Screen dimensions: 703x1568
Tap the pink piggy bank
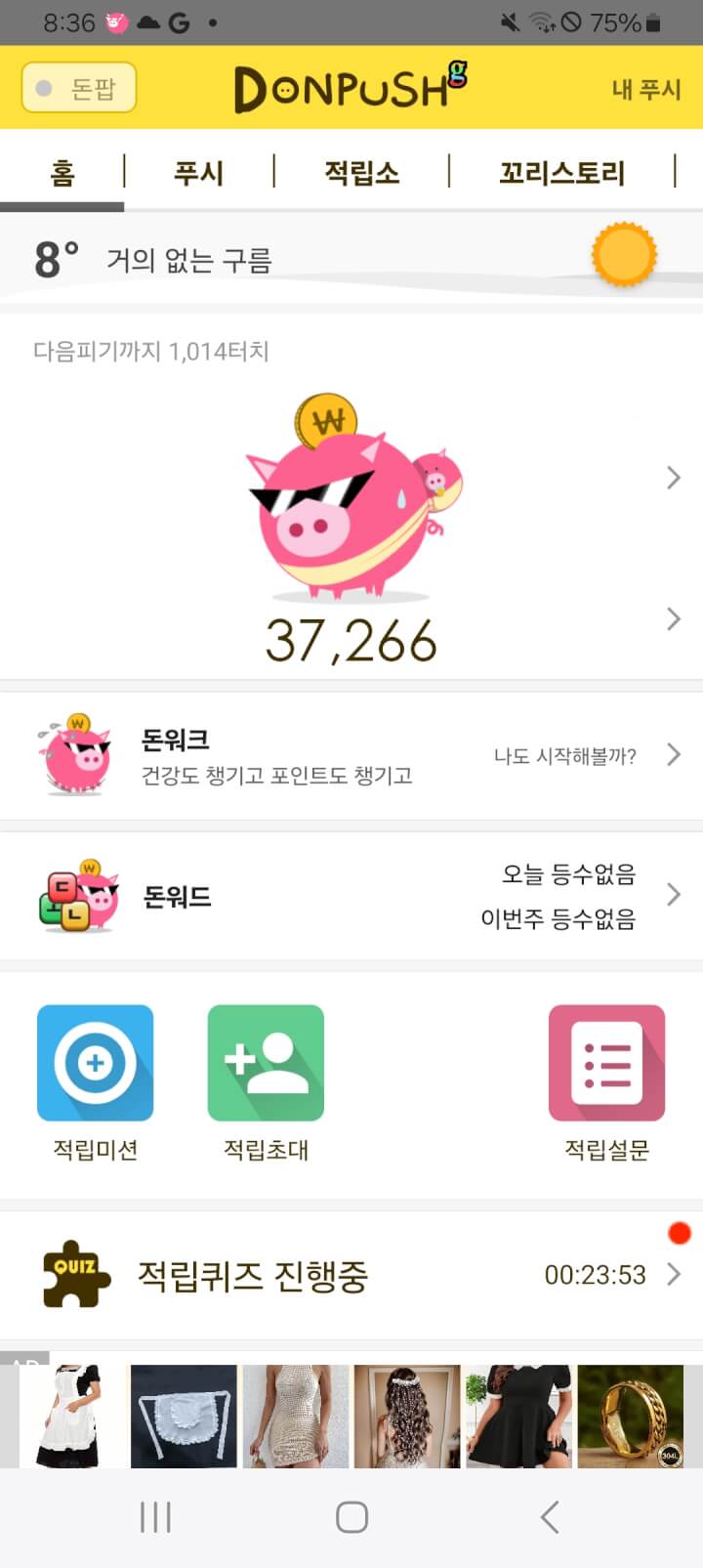tap(347, 498)
